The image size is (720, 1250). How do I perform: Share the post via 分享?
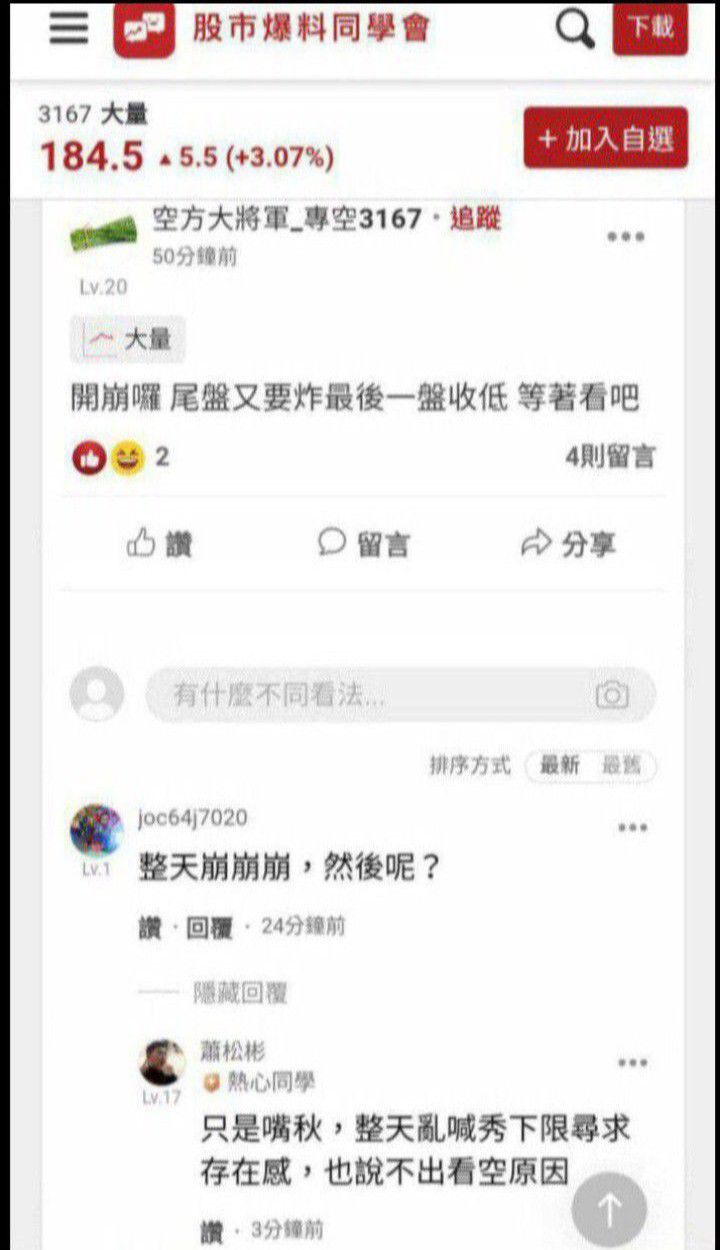click(568, 544)
